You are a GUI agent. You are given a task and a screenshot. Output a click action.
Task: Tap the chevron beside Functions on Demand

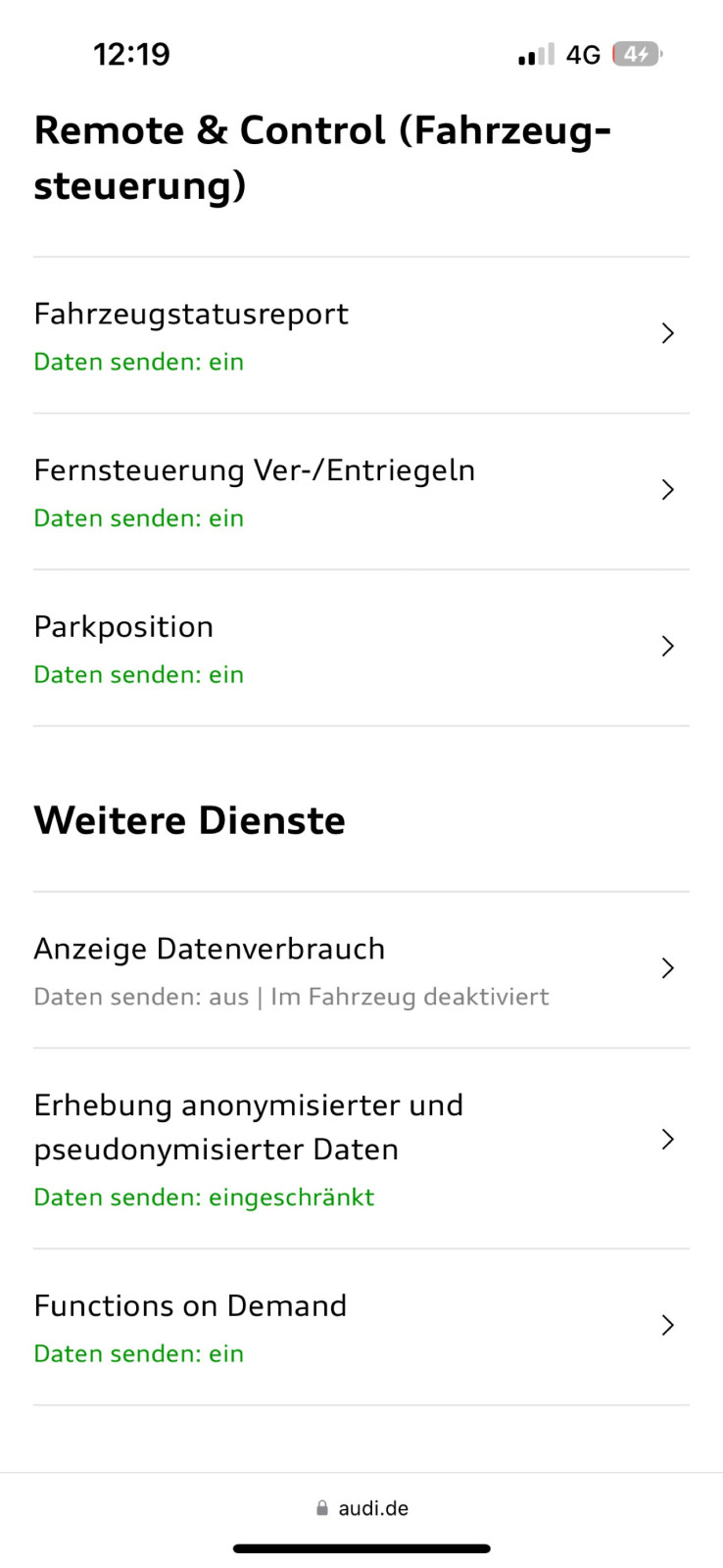coord(667,1325)
